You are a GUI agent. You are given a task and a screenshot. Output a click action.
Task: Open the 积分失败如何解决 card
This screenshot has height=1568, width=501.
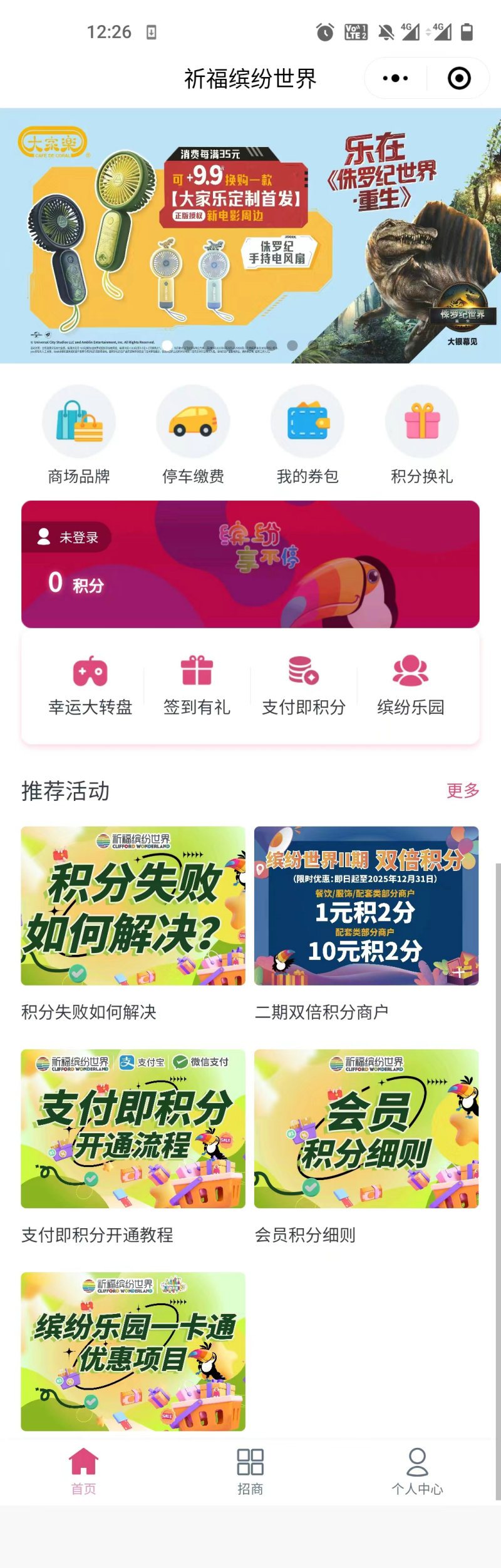[133, 906]
